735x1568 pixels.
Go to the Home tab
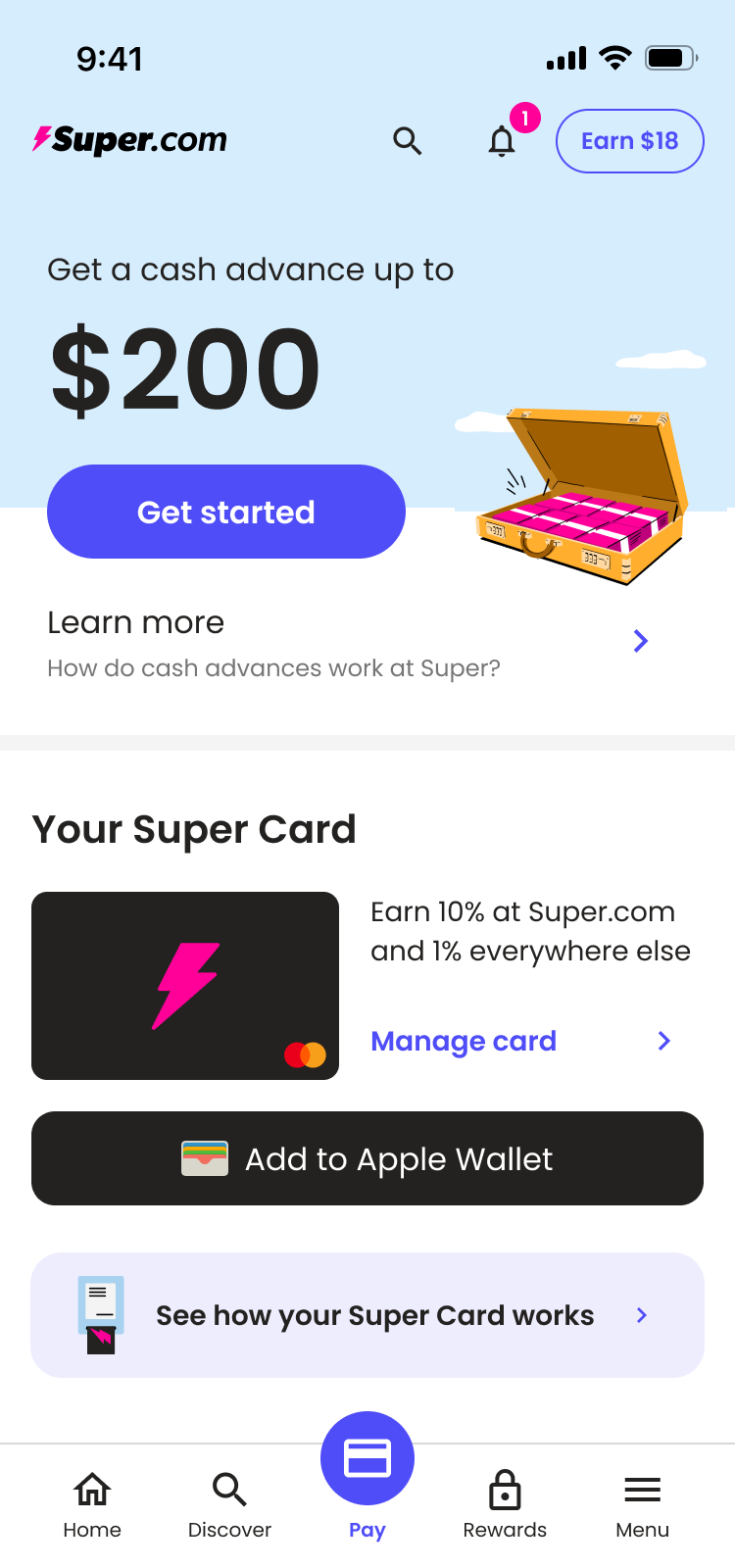92,1503
